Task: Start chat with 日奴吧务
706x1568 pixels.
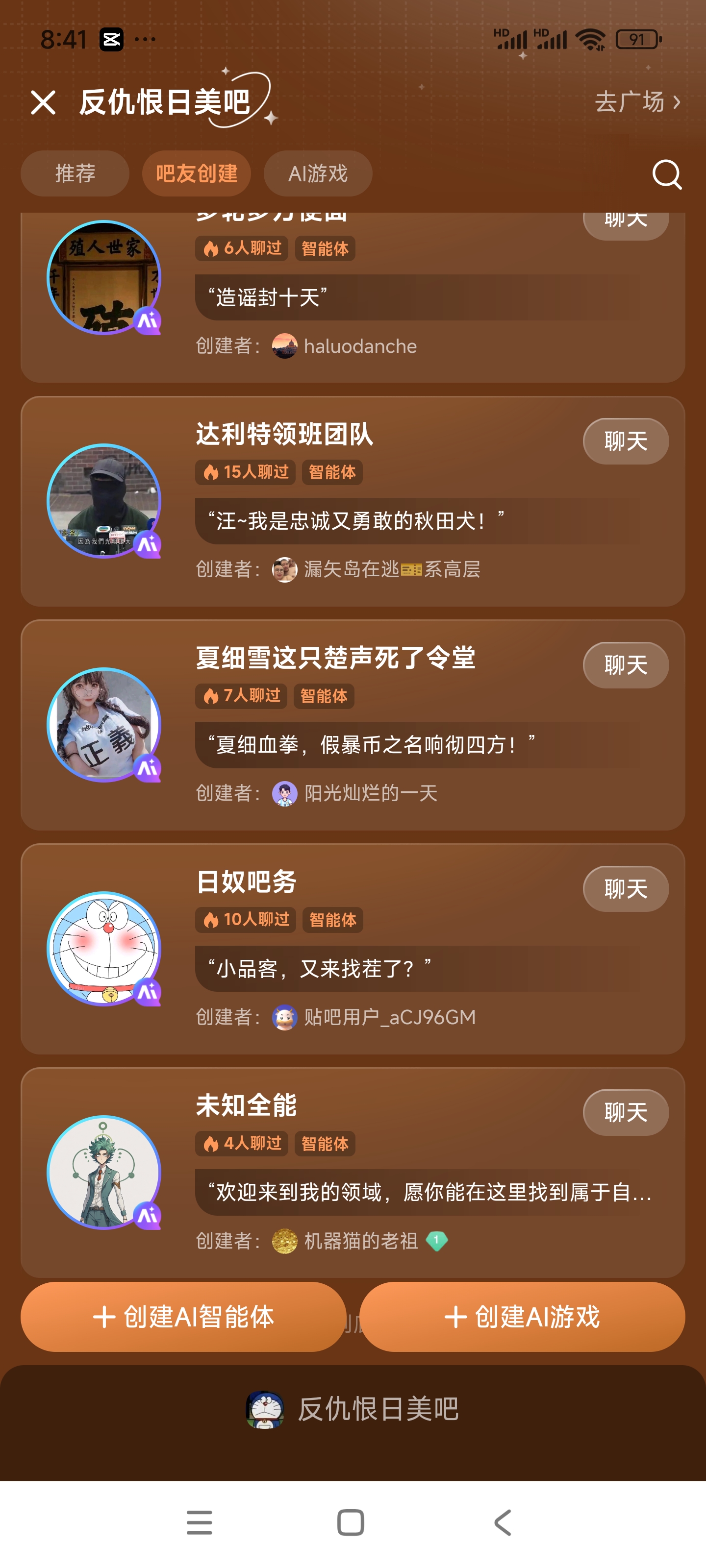Action: click(x=626, y=889)
